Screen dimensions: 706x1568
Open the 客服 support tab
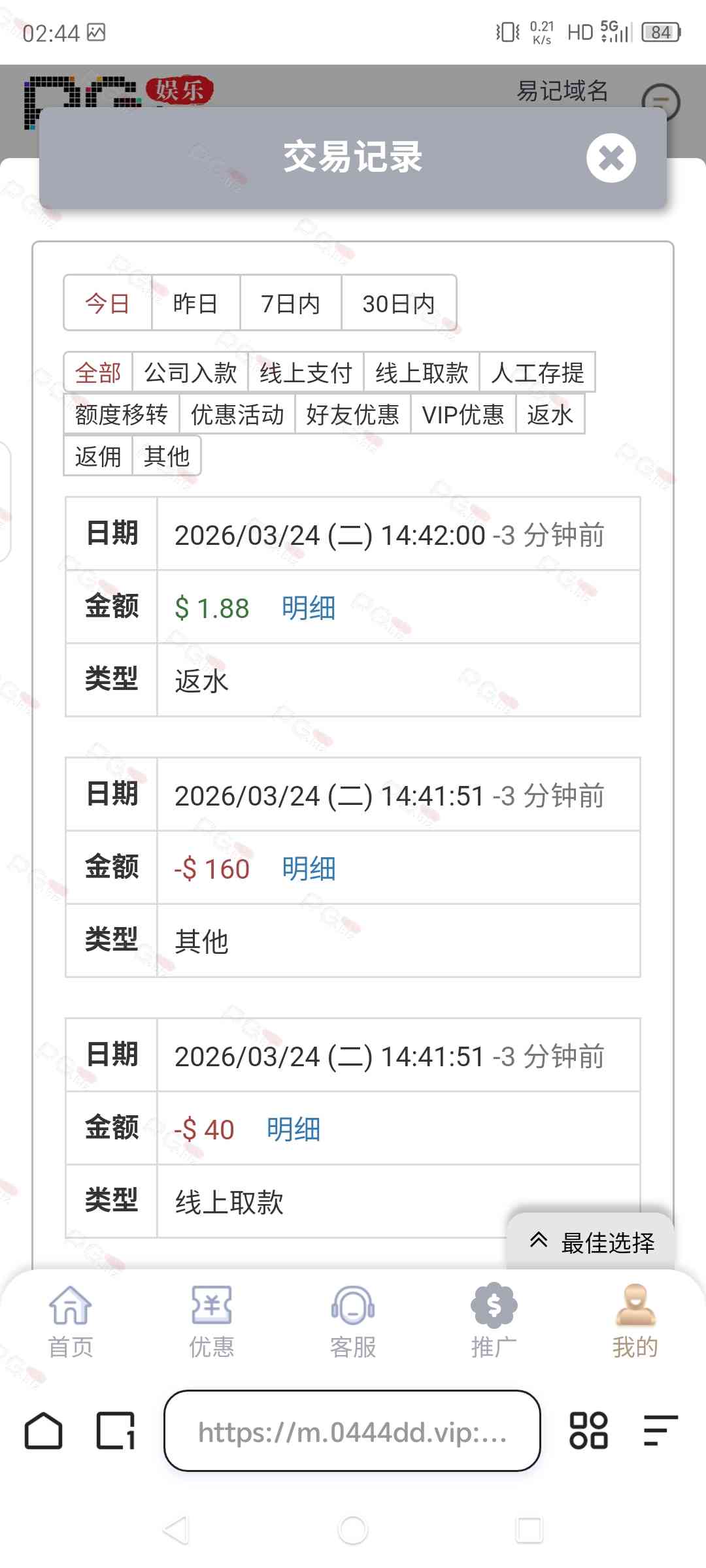coord(353,1321)
